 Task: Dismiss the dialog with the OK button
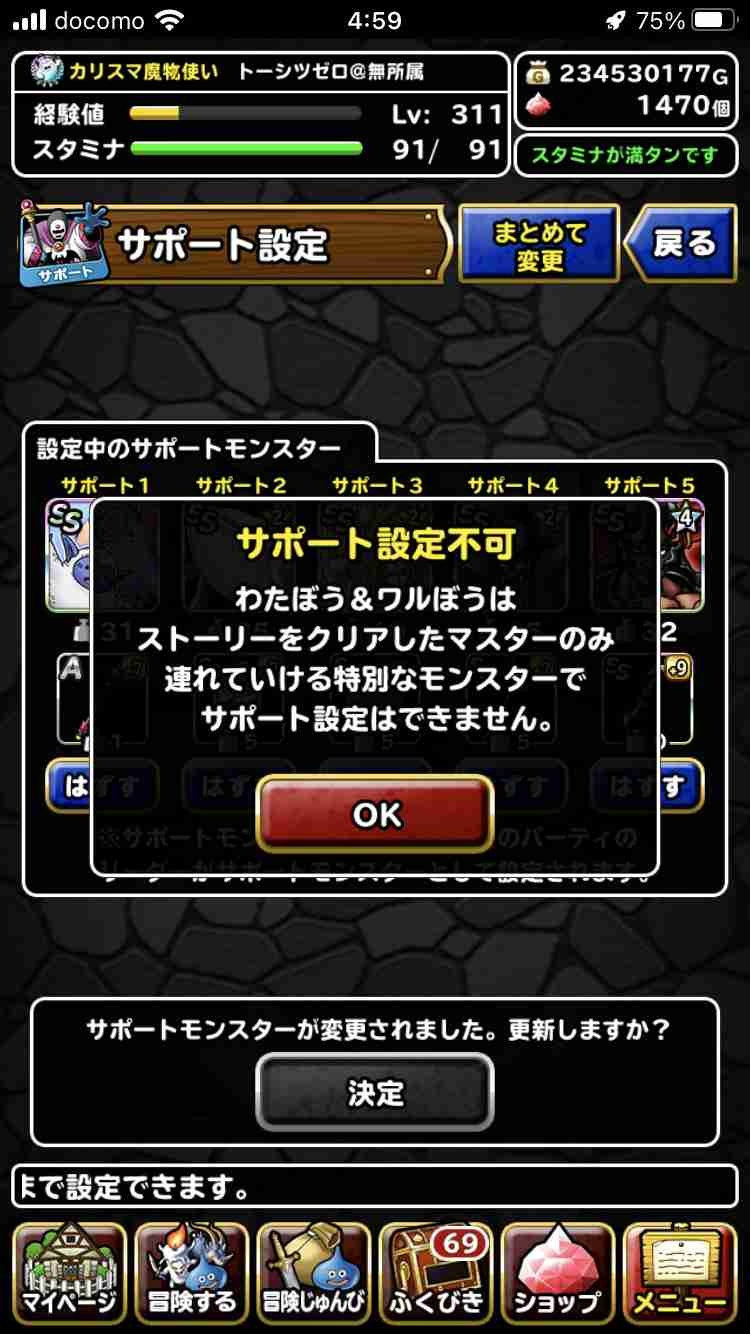coord(375,814)
